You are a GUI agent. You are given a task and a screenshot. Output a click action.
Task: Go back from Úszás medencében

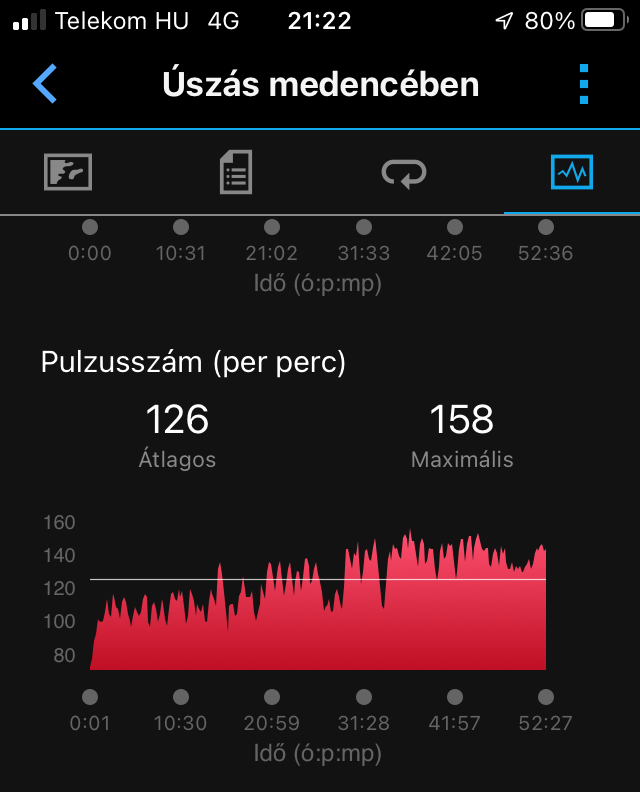pos(45,84)
